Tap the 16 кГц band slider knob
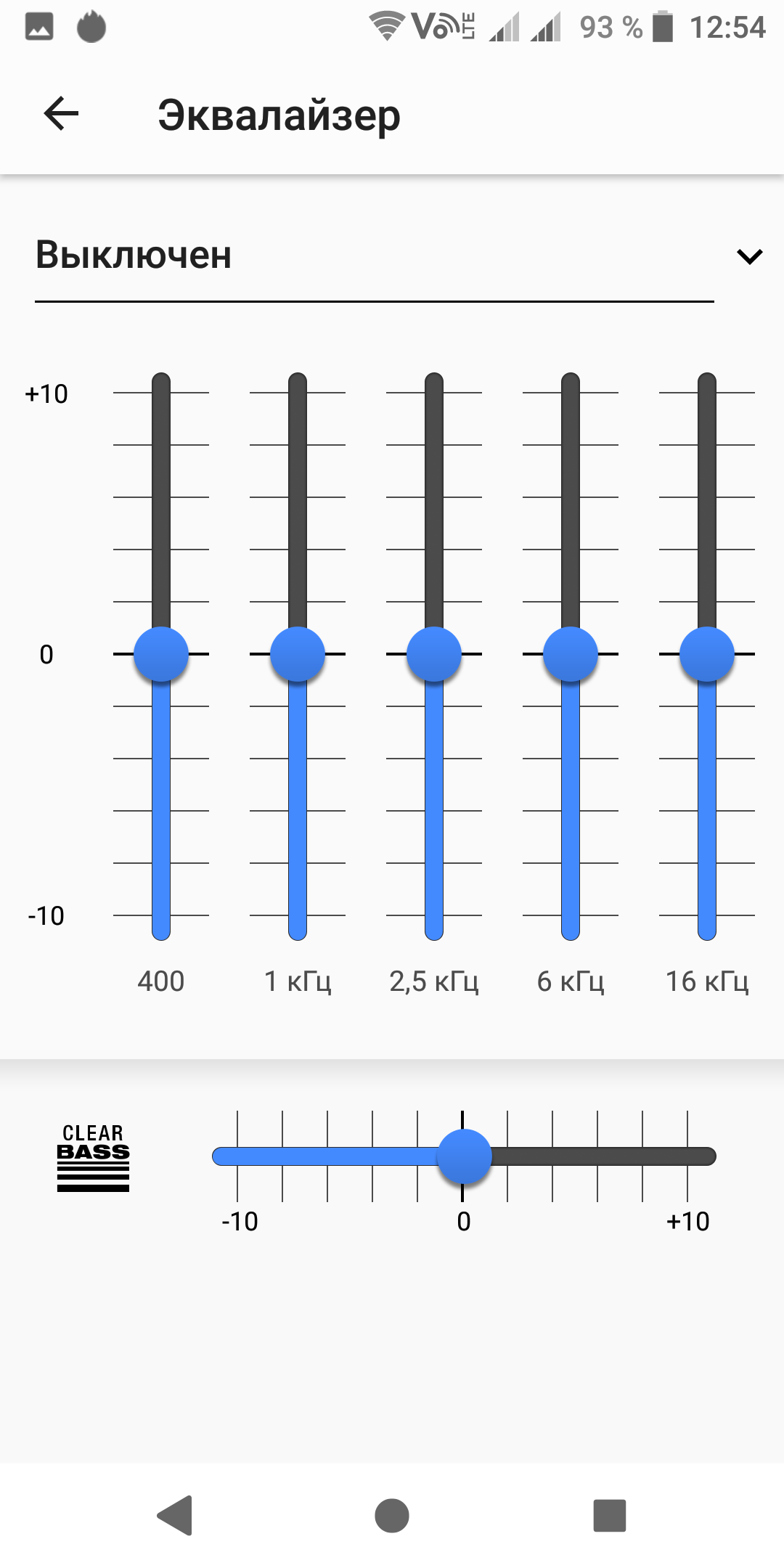 [707, 654]
